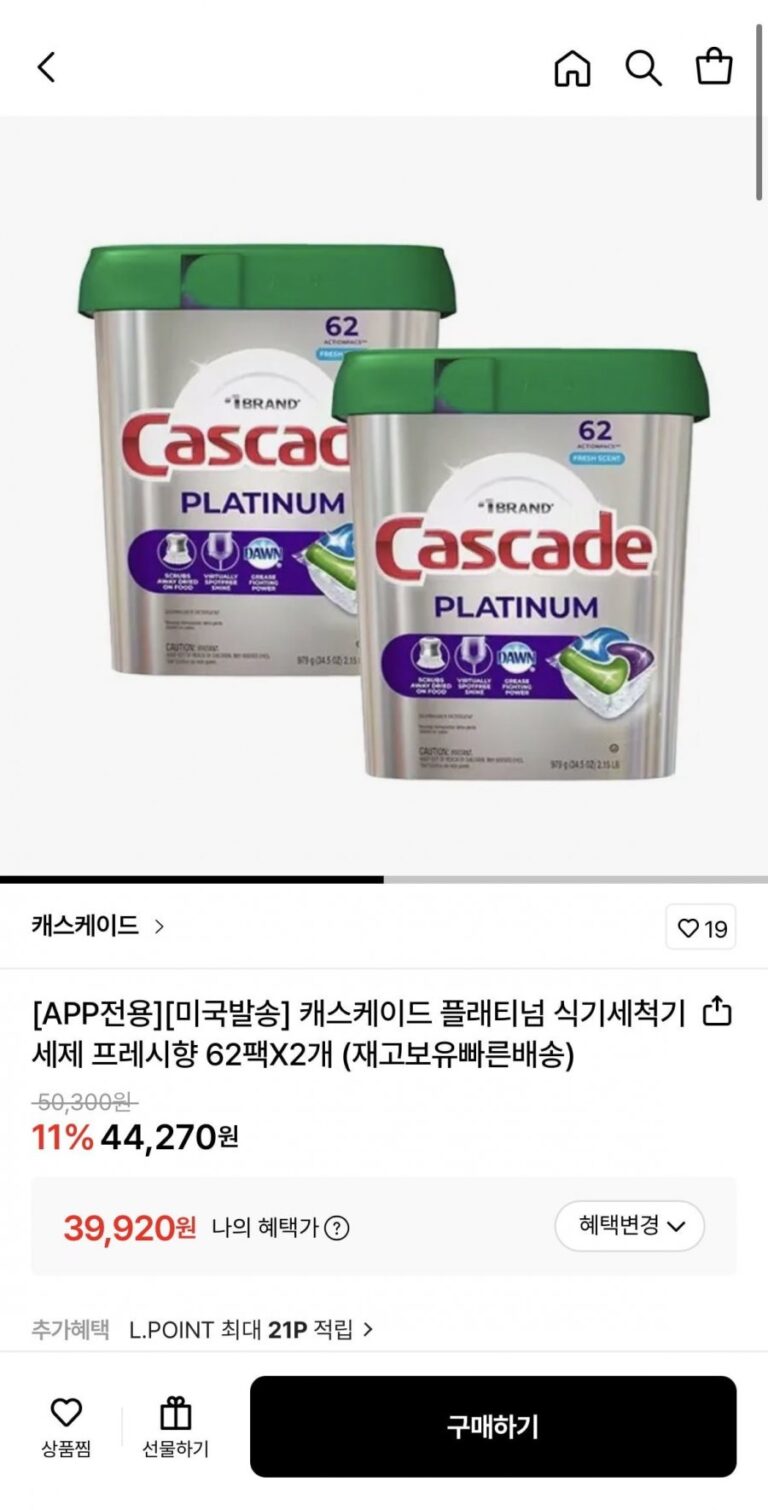Image resolution: width=768 pixels, height=1510 pixels.
Task: Open the home icon in the top bar
Action: 572,68
